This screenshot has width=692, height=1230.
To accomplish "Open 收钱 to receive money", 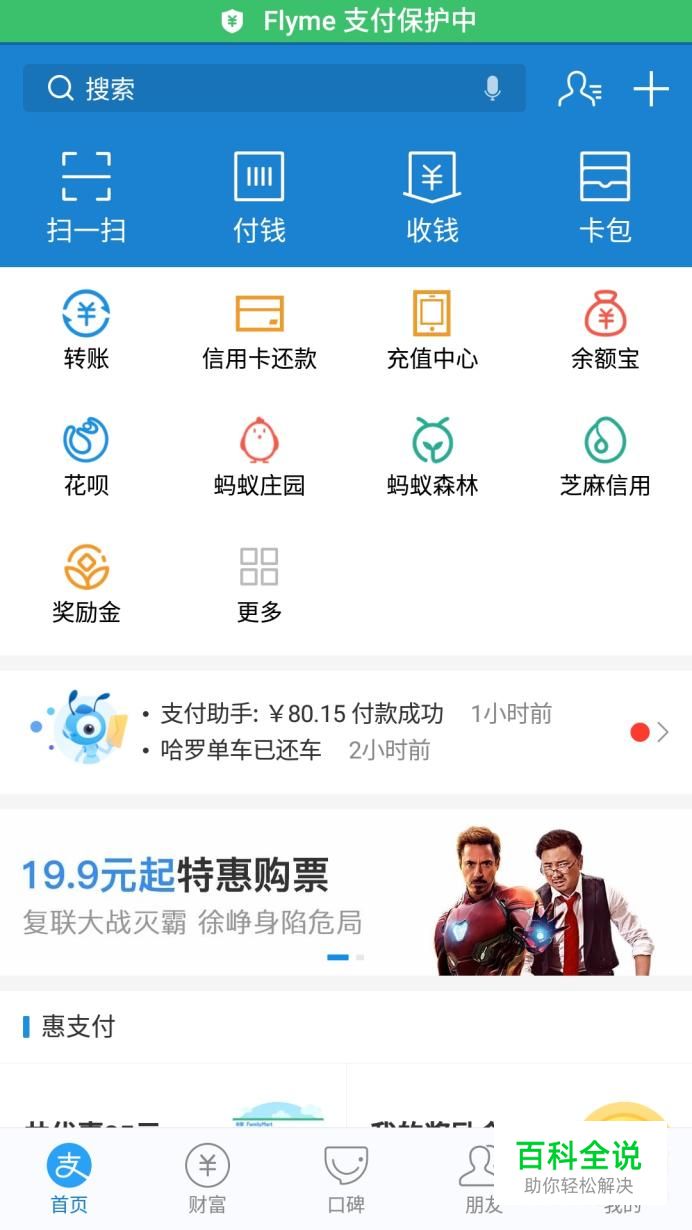I will [432, 197].
